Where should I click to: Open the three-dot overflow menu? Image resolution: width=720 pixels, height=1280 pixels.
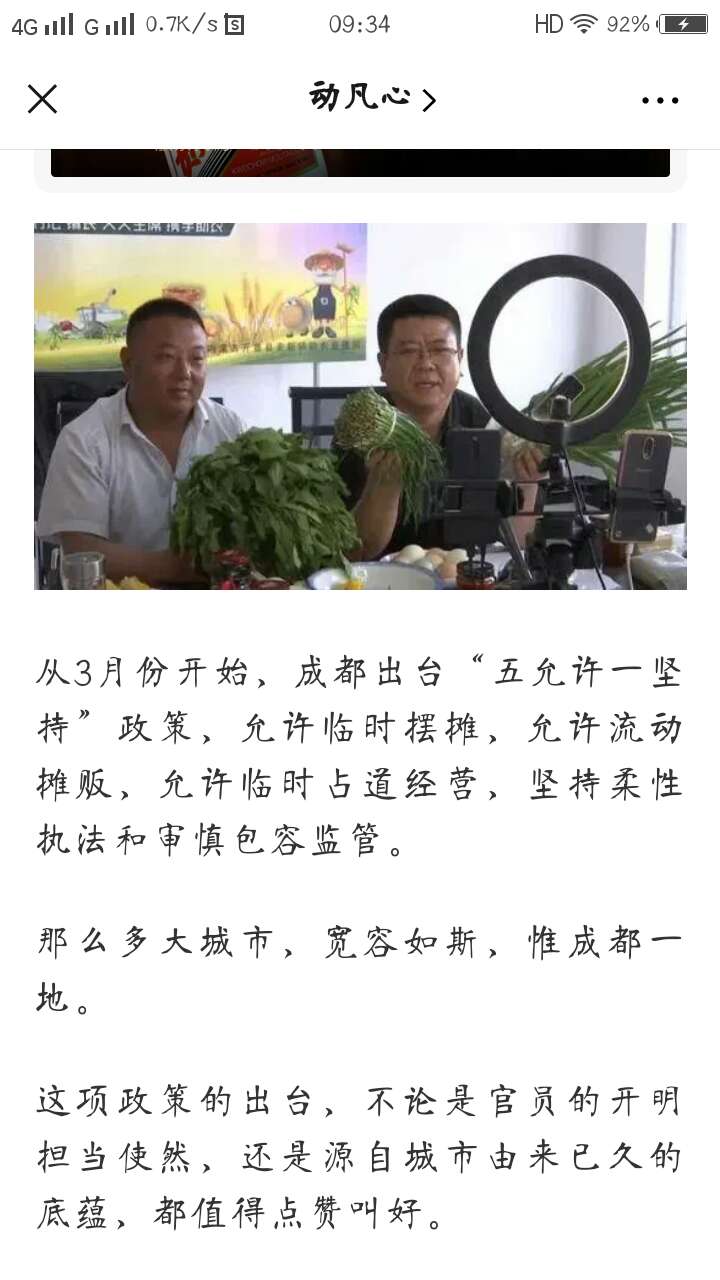tap(660, 100)
